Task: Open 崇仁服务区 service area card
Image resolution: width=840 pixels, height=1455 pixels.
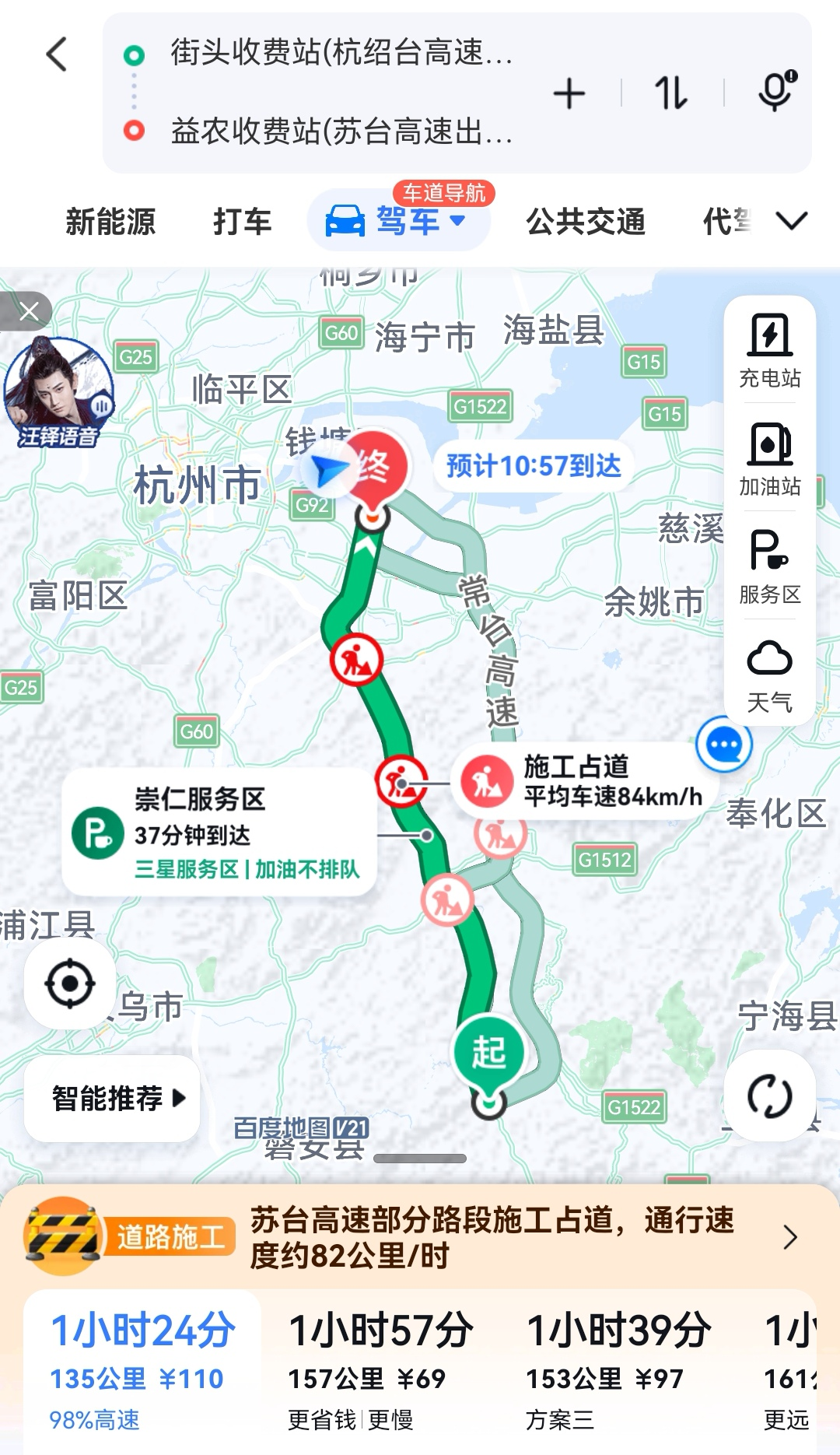Action: pos(219,832)
